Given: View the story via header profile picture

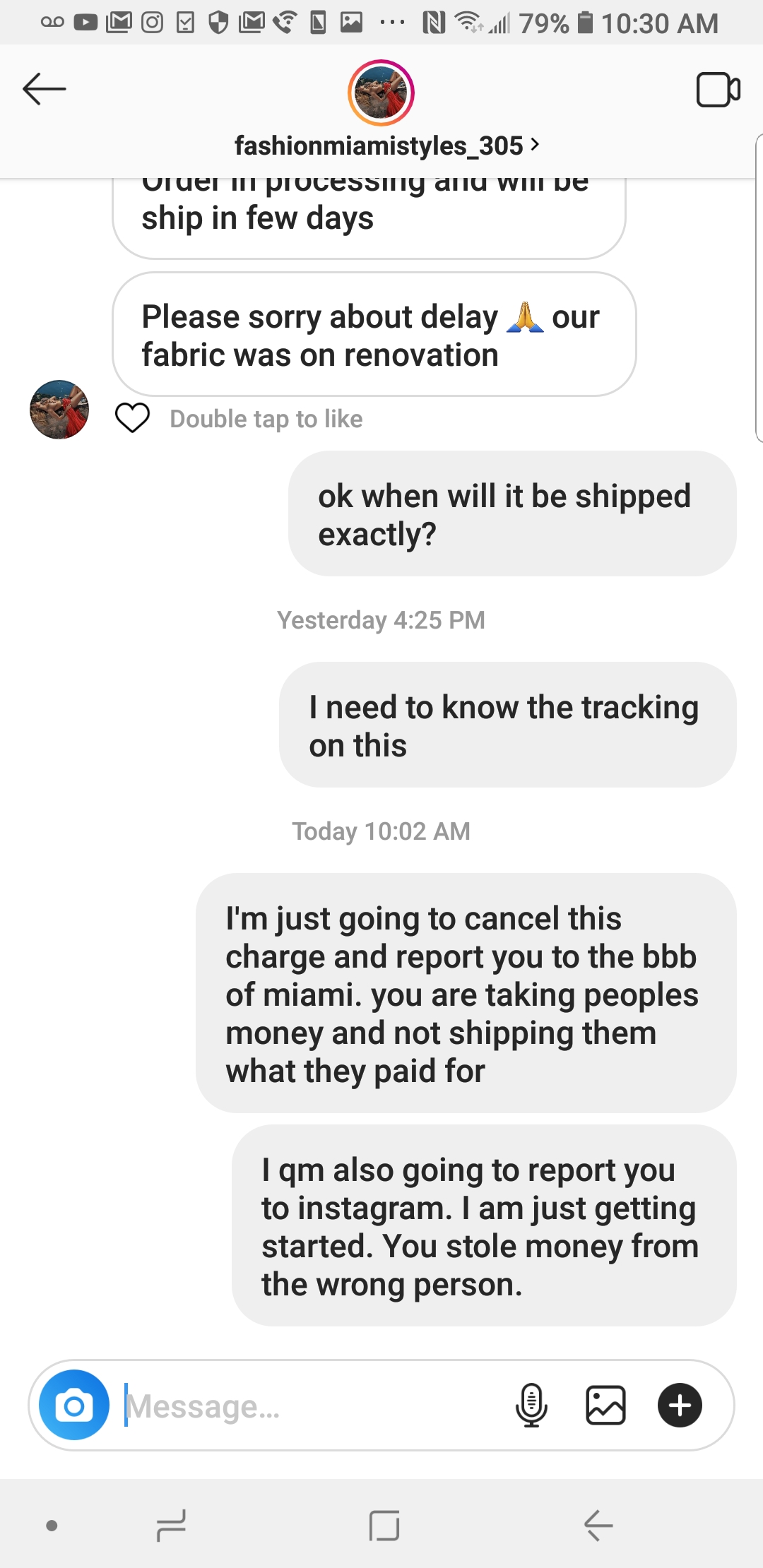Looking at the screenshot, I should 381,93.
